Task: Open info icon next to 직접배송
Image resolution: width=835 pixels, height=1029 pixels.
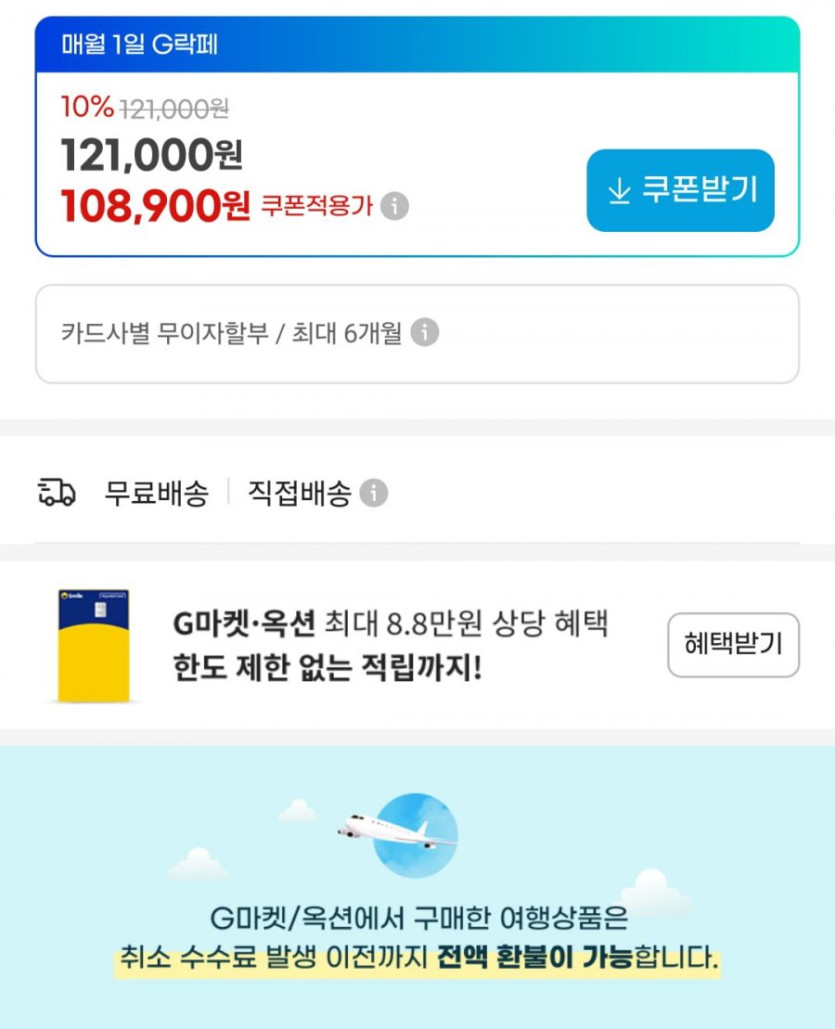Action: pyautogui.click(x=373, y=493)
